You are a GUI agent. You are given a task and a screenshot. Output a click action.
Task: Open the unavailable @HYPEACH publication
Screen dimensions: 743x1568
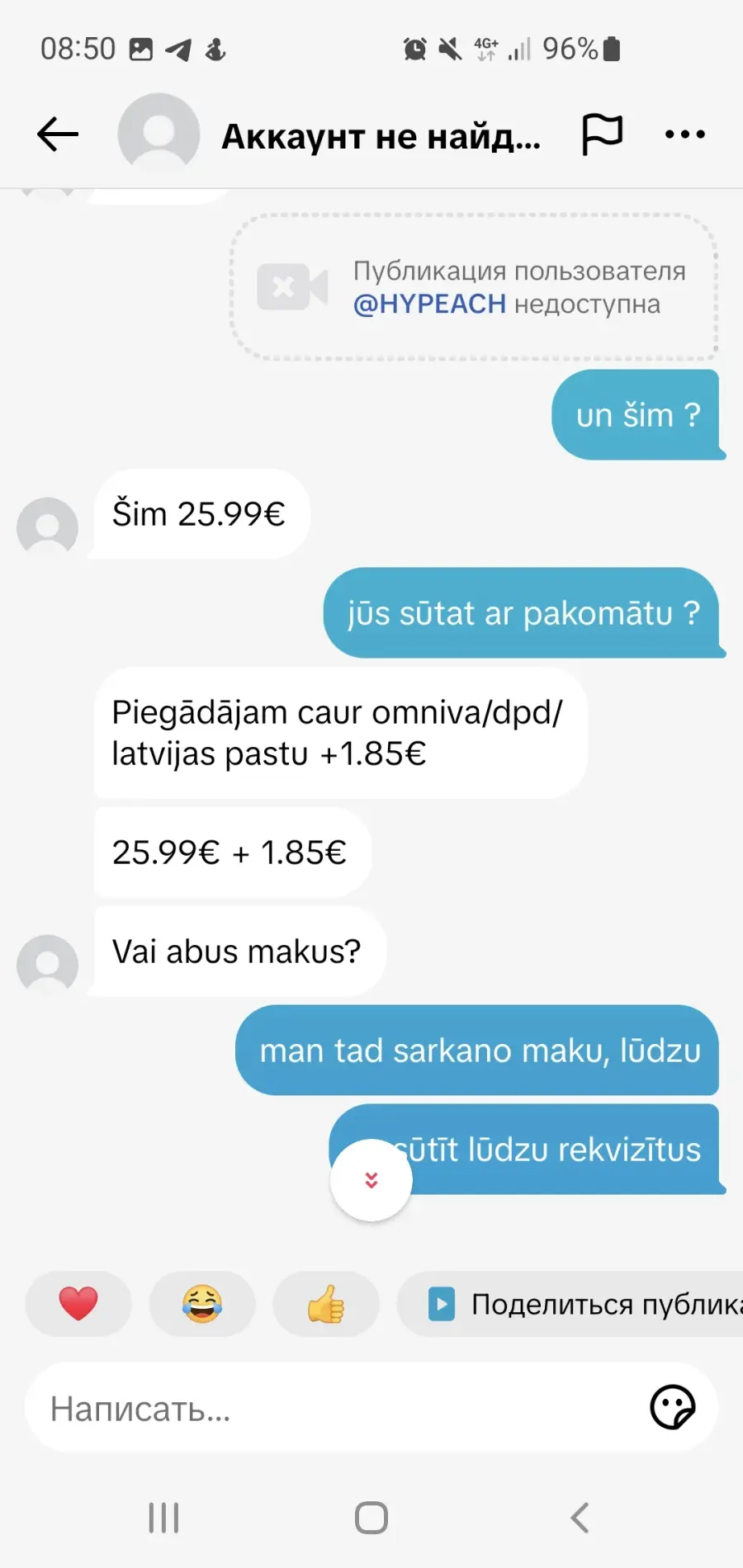pos(474,287)
